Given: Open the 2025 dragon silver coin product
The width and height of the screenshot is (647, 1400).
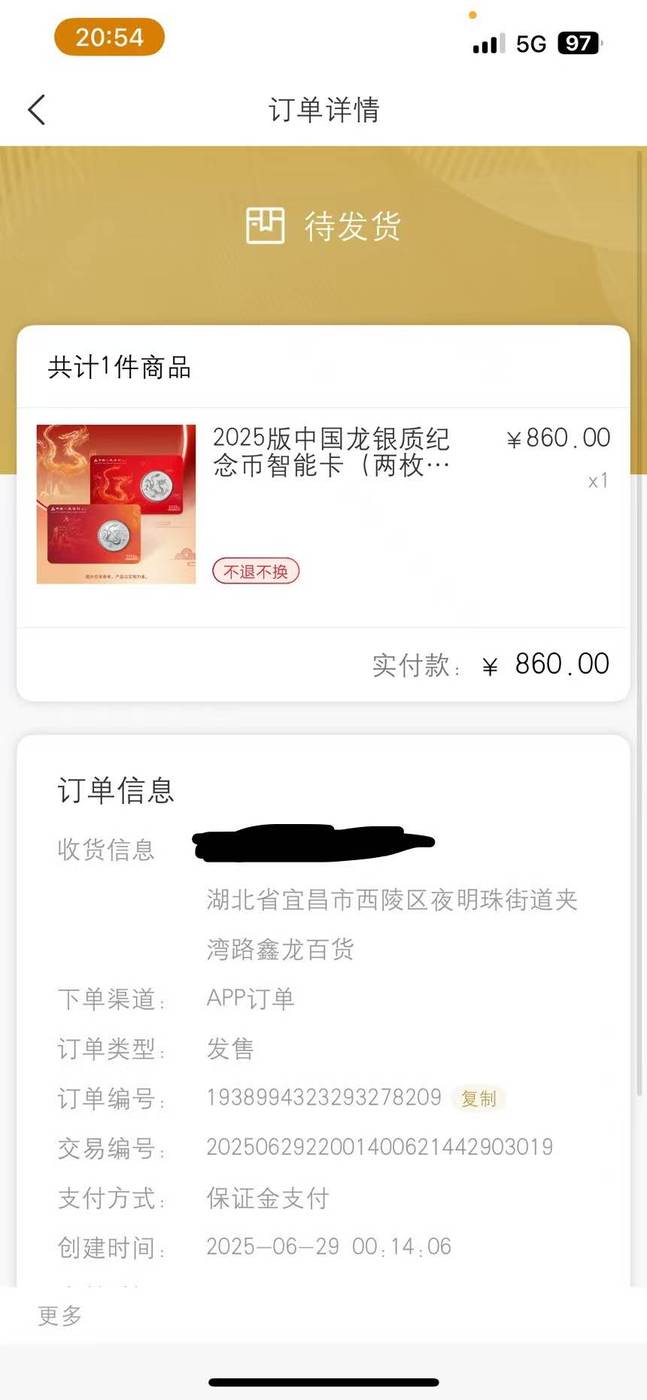Looking at the screenshot, I should tap(322, 505).
